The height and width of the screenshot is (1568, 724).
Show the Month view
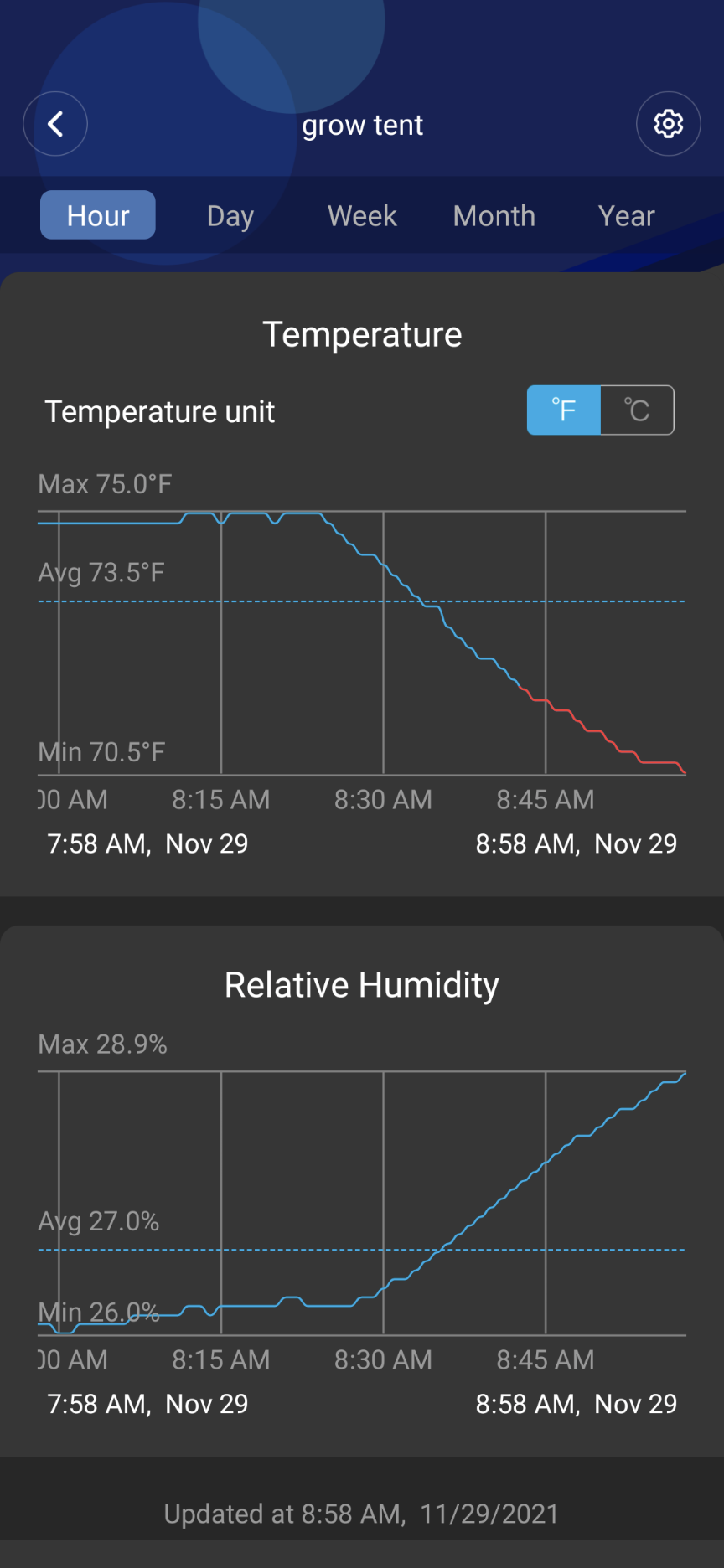[x=494, y=216]
